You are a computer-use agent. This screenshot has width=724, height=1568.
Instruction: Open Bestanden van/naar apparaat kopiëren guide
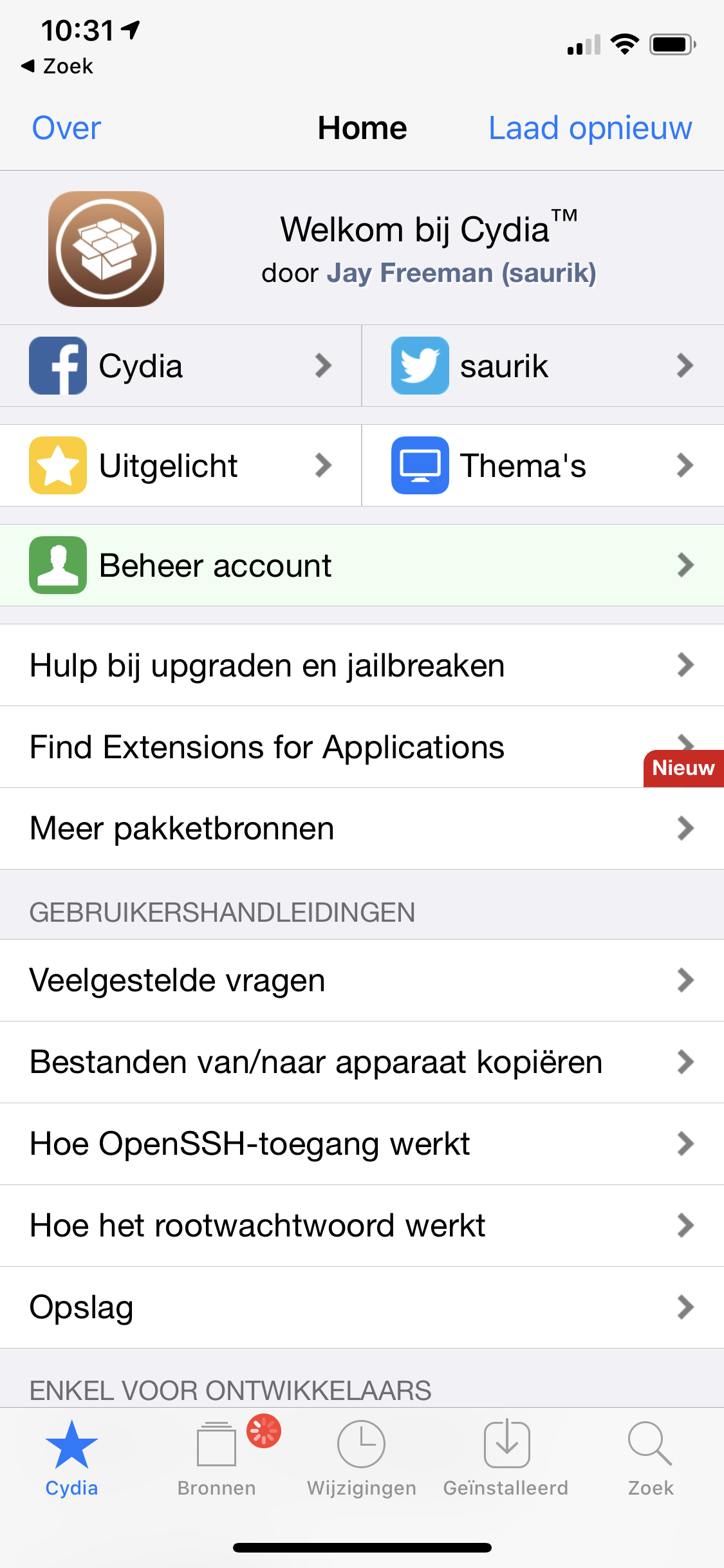coord(362,1062)
